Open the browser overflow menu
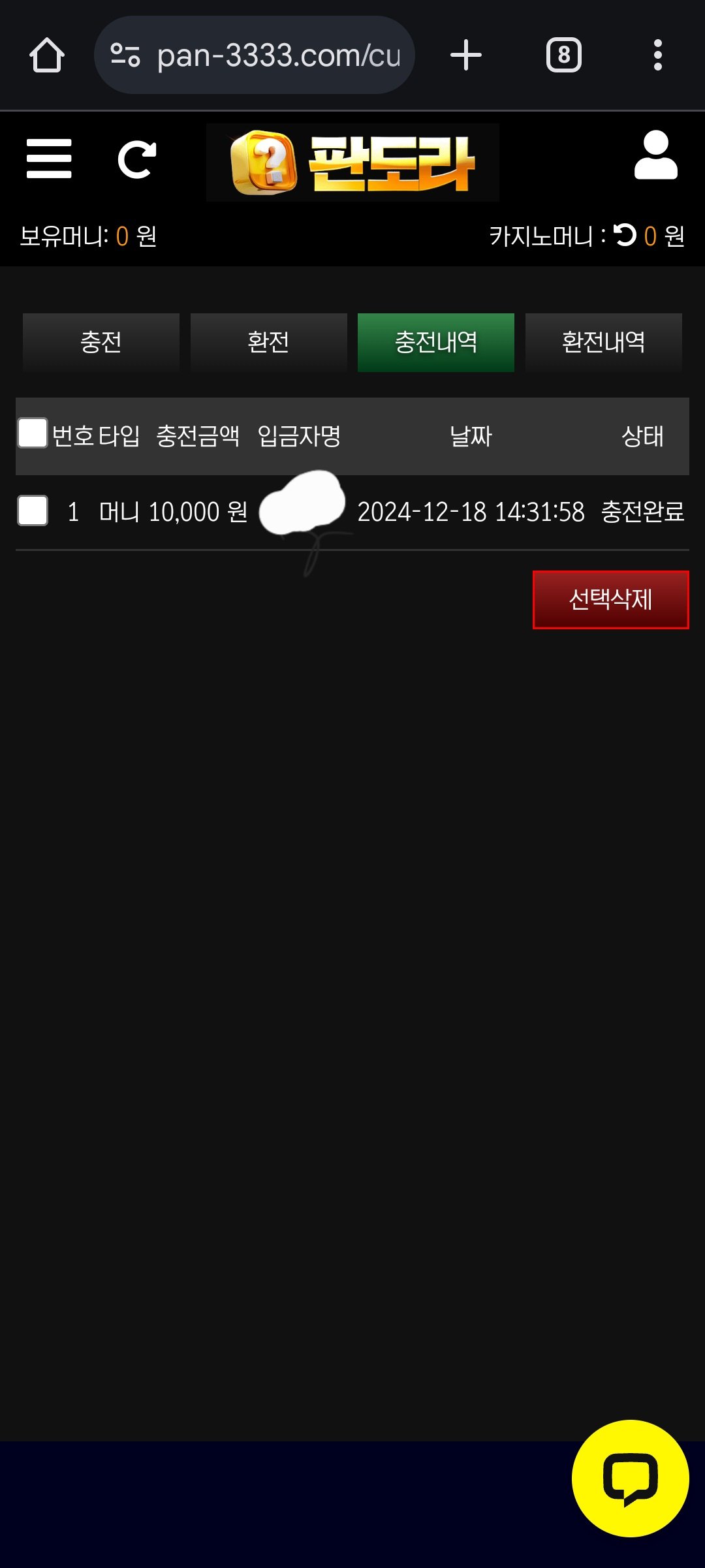The width and height of the screenshot is (705, 1568). [x=657, y=55]
